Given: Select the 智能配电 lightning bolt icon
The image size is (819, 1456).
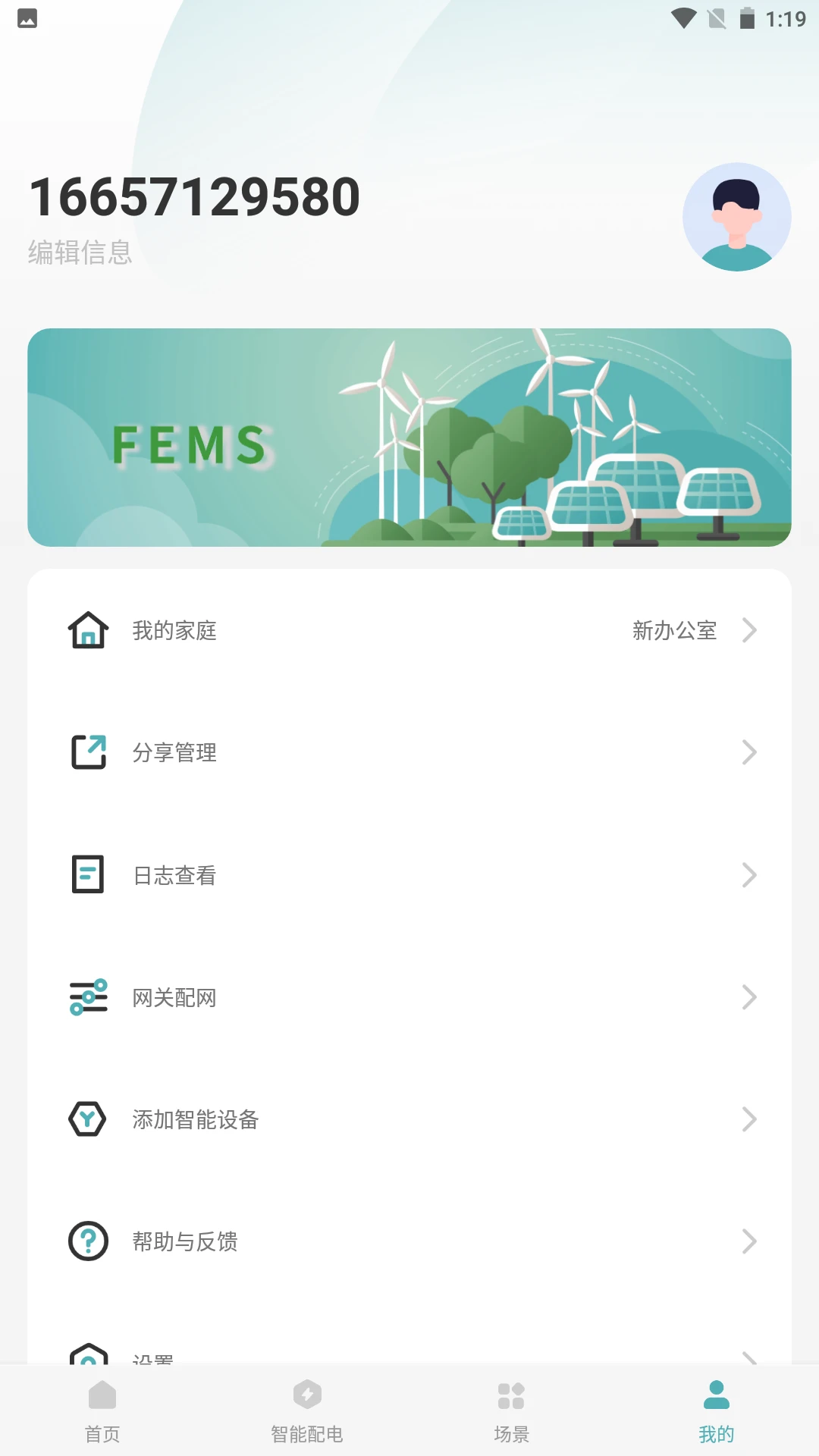Looking at the screenshot, I should coord(306,1408).
